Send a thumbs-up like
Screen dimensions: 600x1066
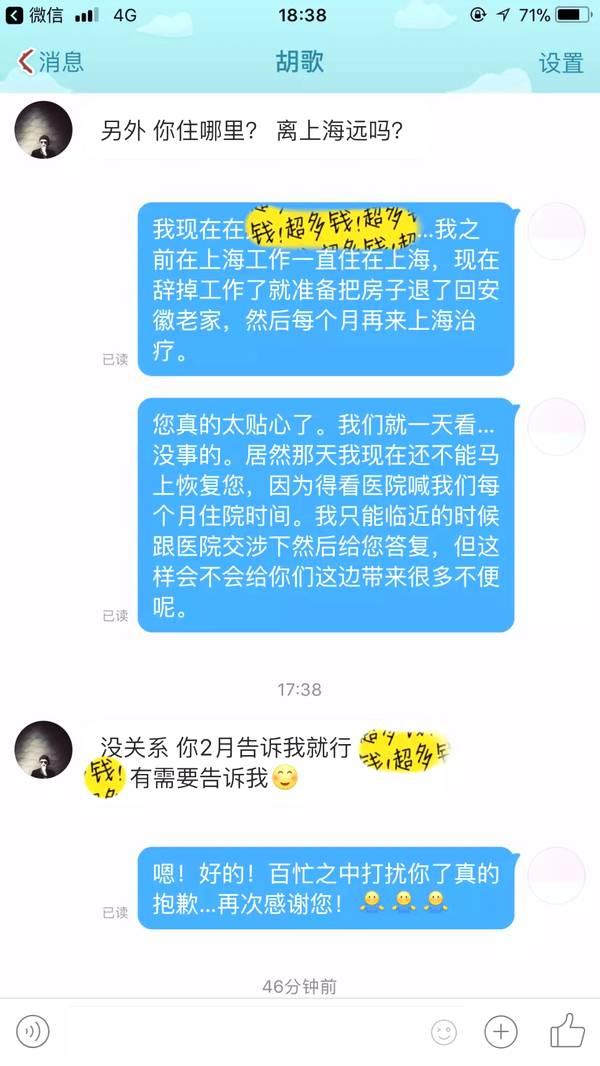tap(567, 1031)
